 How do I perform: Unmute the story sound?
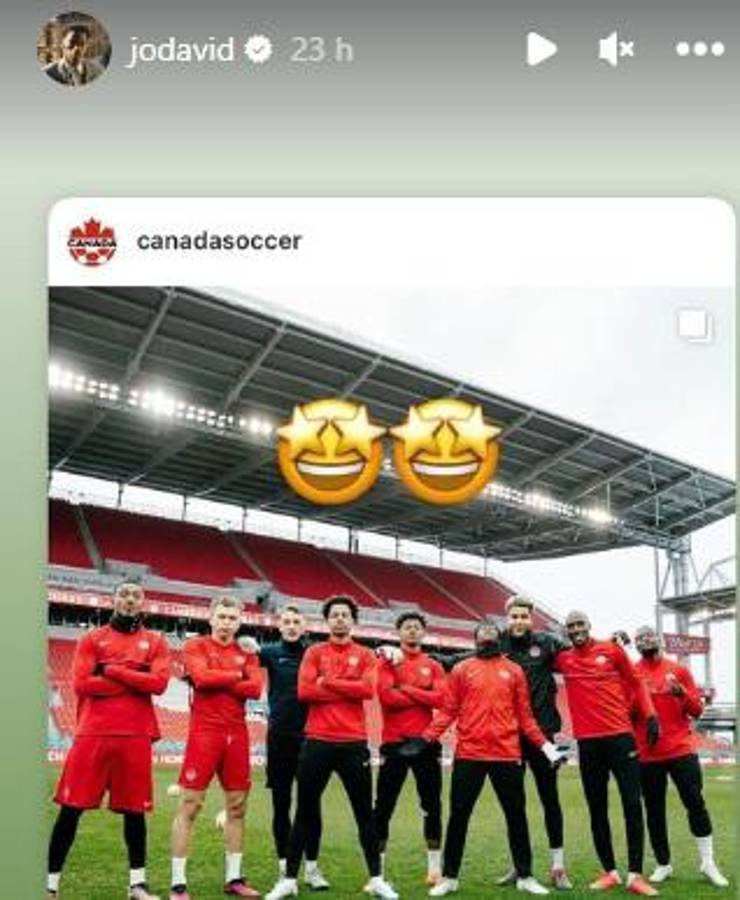[x=615, y=49]
